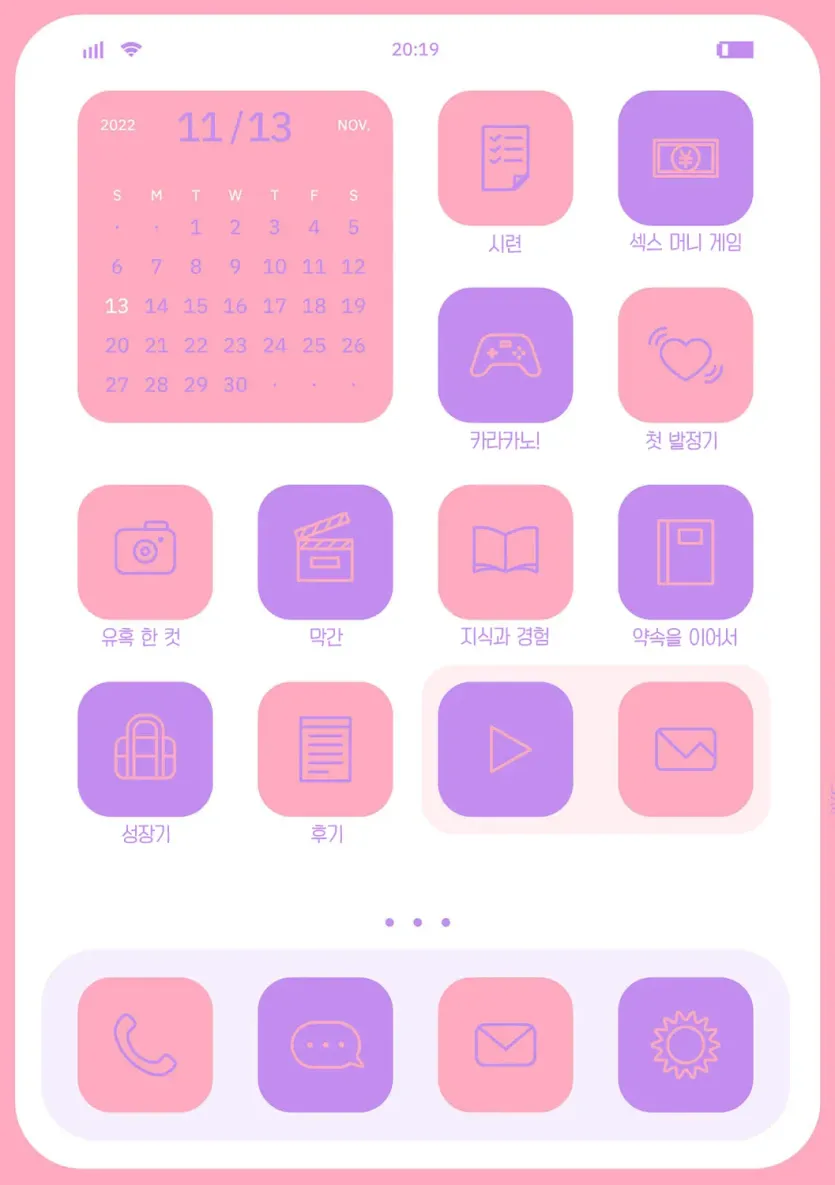Open the pink envelope widget icon
Viewport: 835px width, 1185px height.
coord(686,750)
